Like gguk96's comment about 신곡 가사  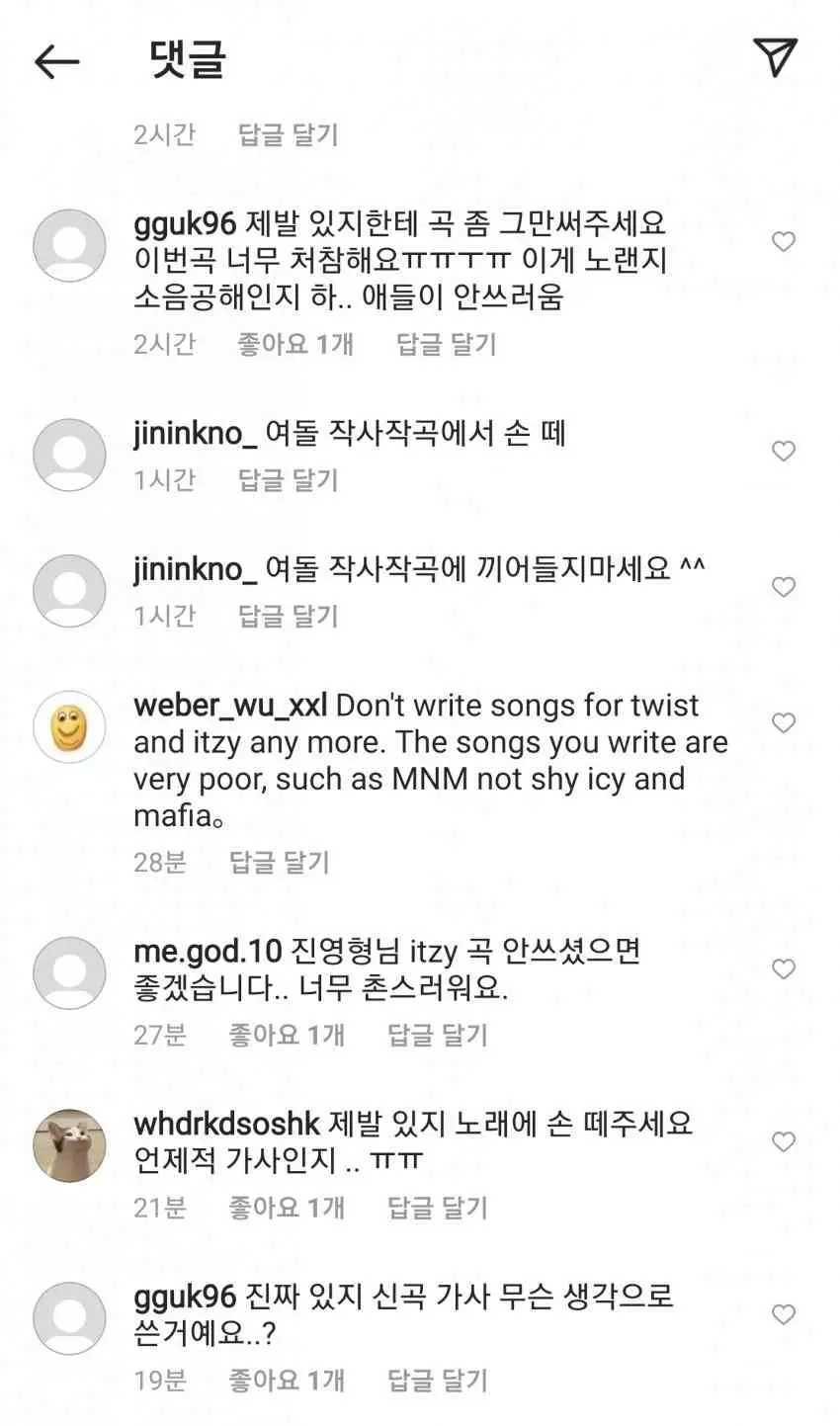point(784,1315)
